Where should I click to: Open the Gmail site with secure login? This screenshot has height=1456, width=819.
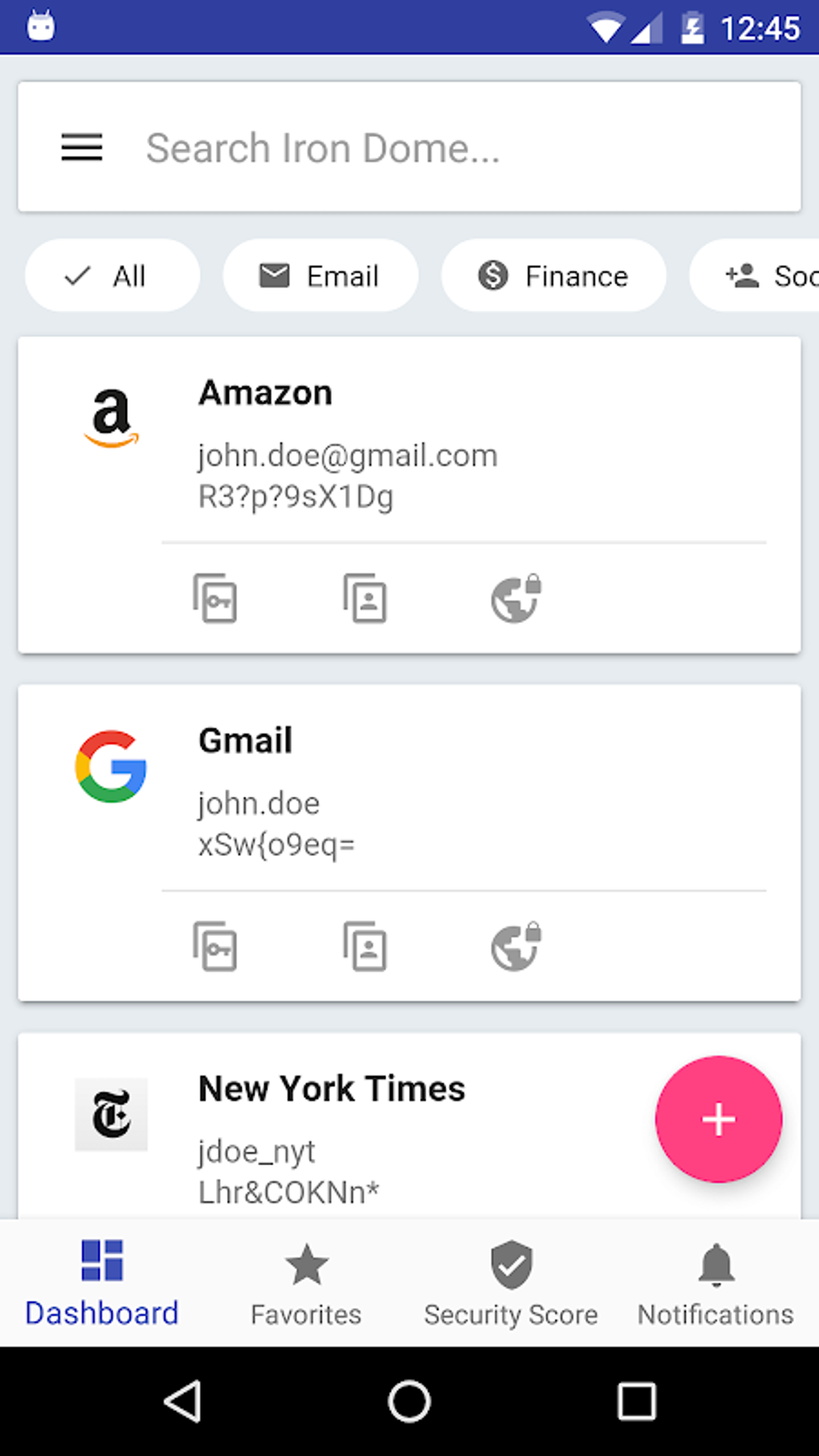pos(515,946)
